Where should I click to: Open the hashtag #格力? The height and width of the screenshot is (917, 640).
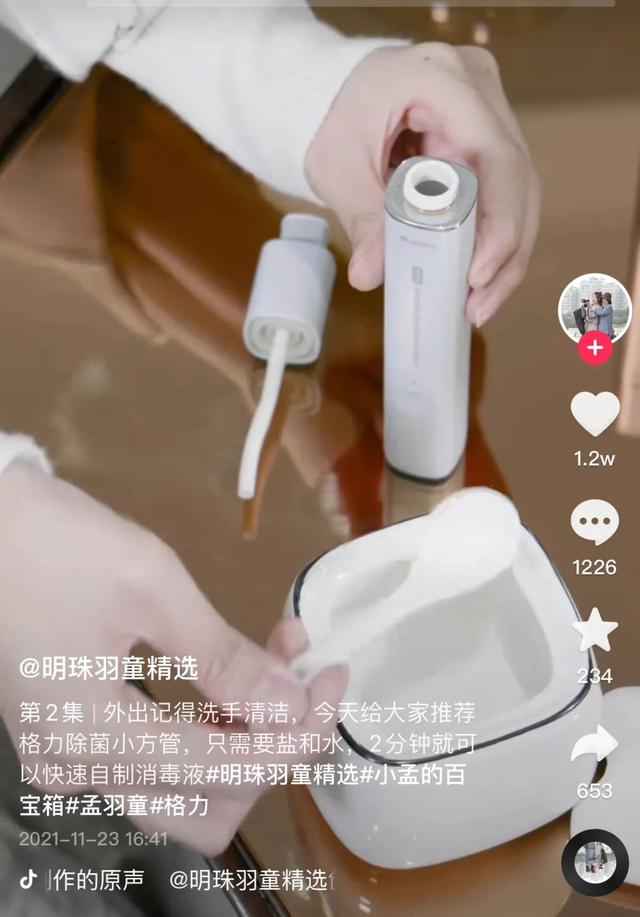181,805
